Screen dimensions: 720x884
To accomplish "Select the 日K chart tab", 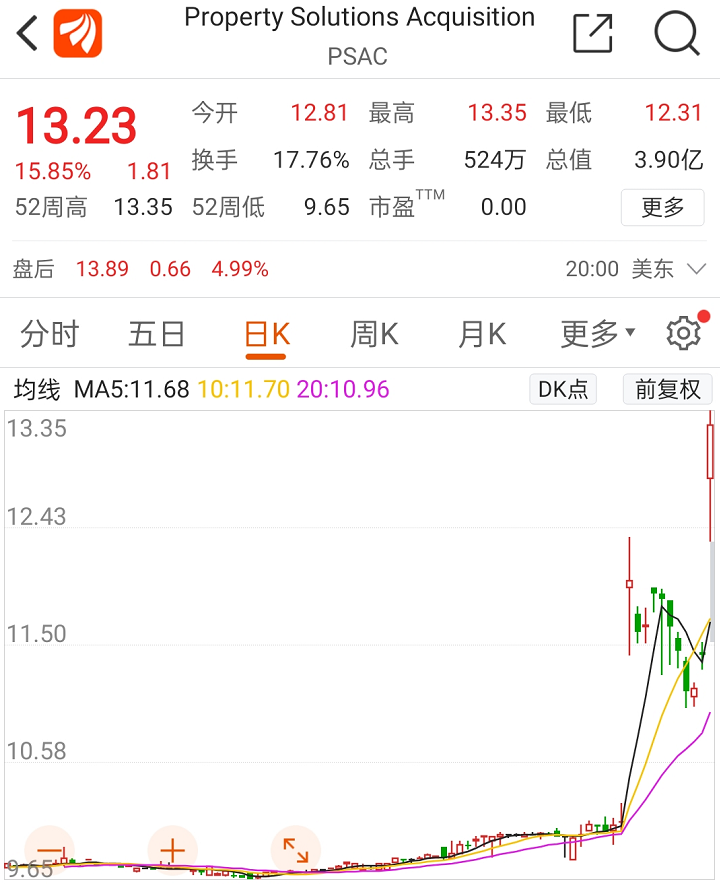I will (267, 334).
